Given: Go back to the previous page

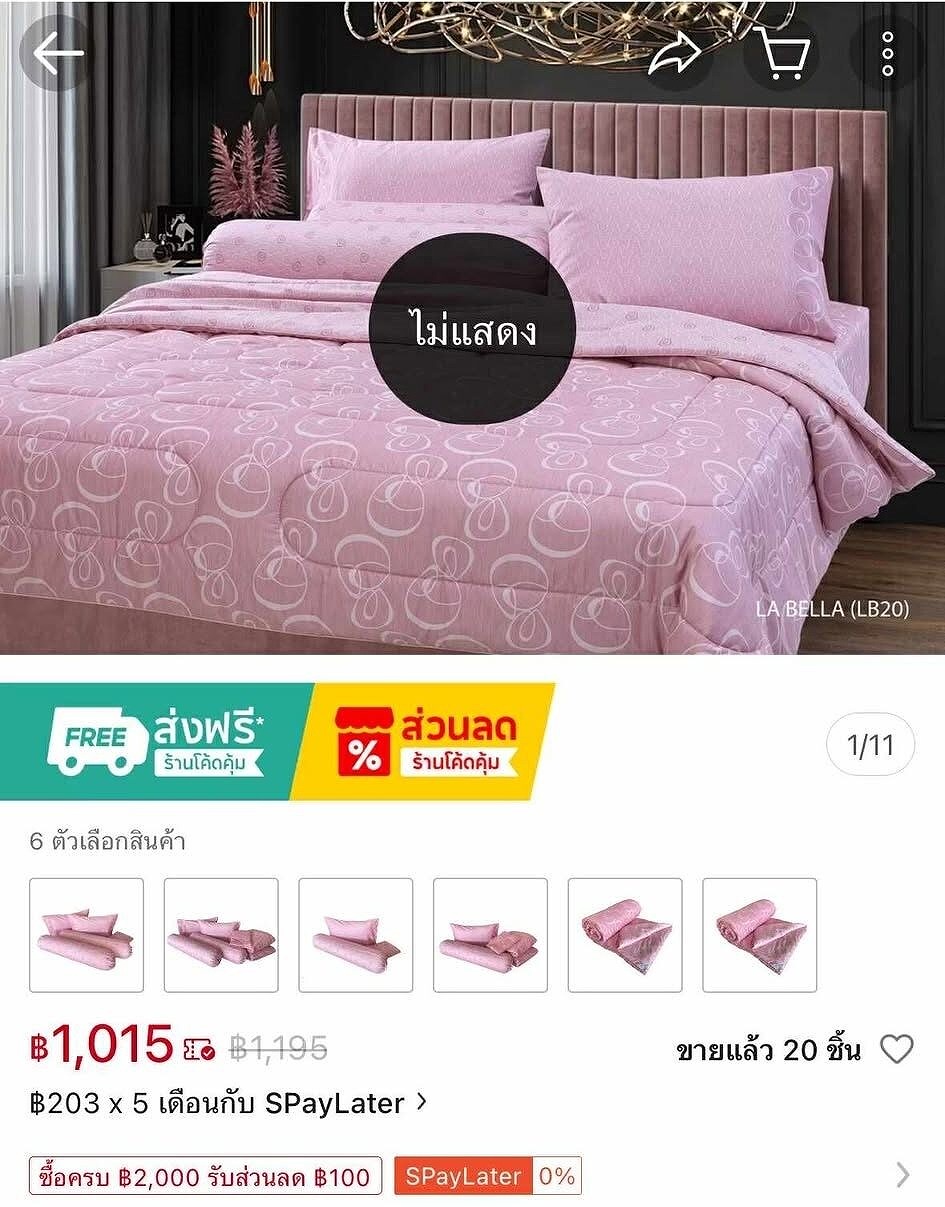Looking at the screenshot, I should pos(57,53).
